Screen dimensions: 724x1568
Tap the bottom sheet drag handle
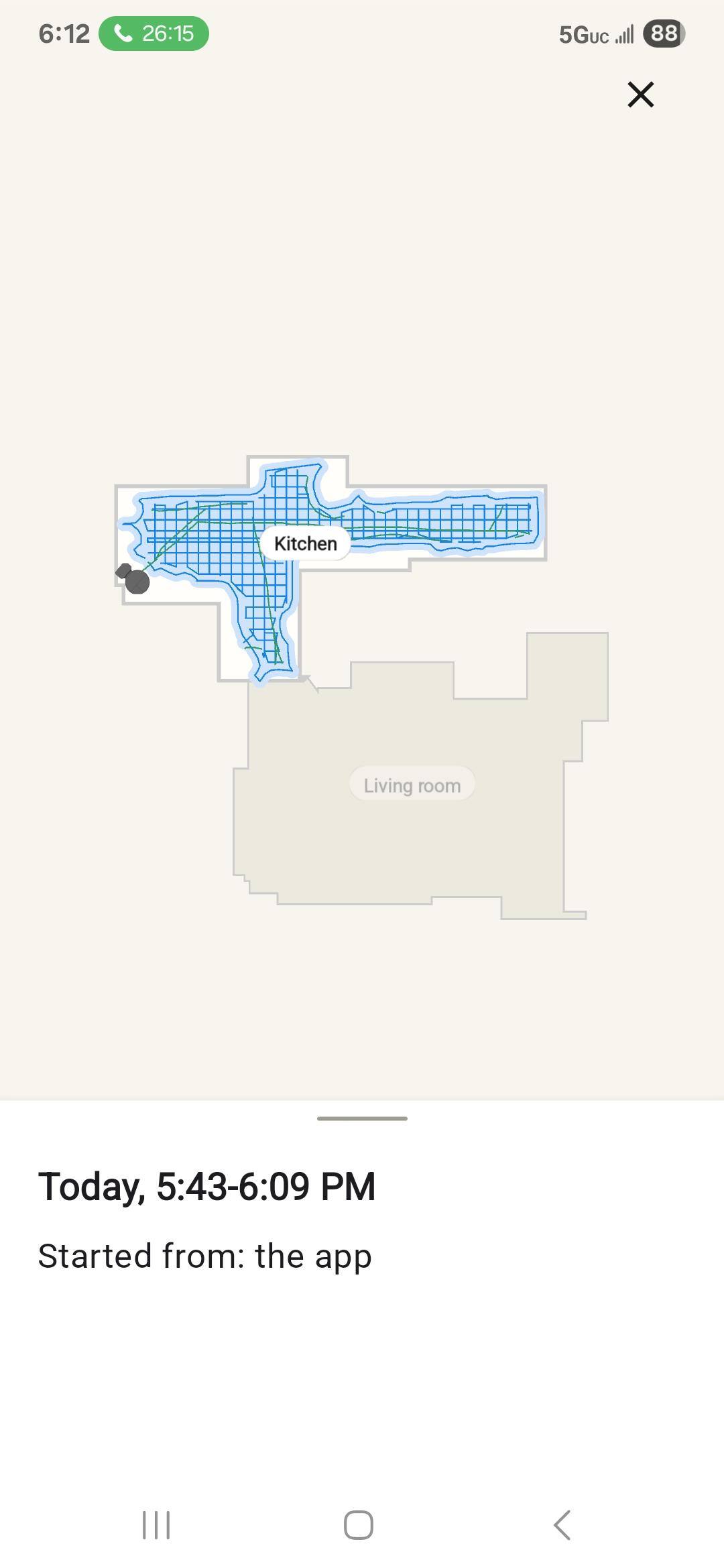point(362,1118)
